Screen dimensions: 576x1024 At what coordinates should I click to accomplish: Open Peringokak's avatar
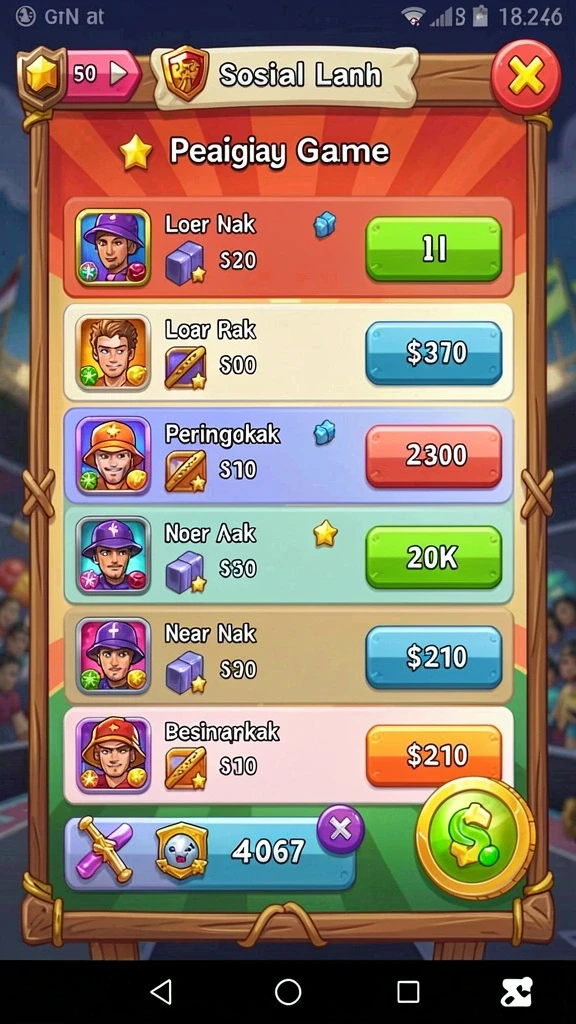point(113,455)
